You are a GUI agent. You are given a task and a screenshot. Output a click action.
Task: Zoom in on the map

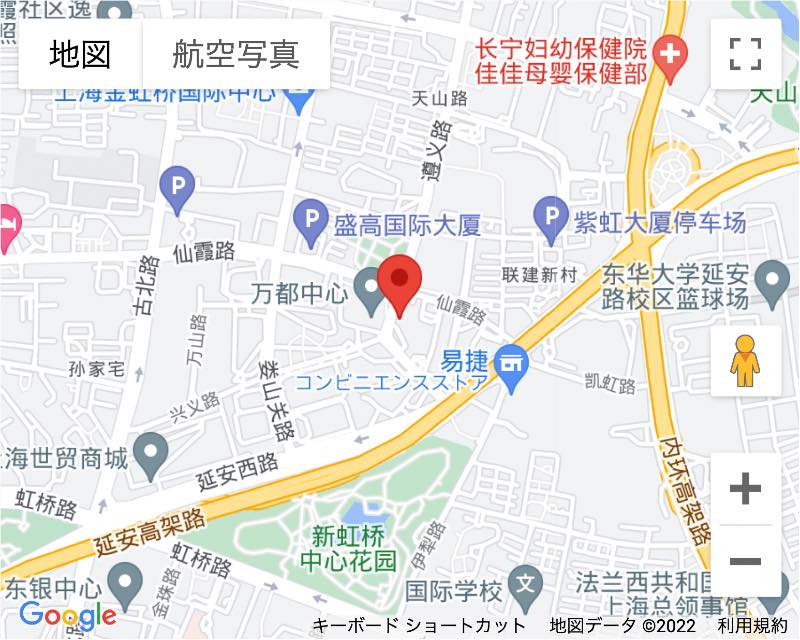(x=745, y=489)
